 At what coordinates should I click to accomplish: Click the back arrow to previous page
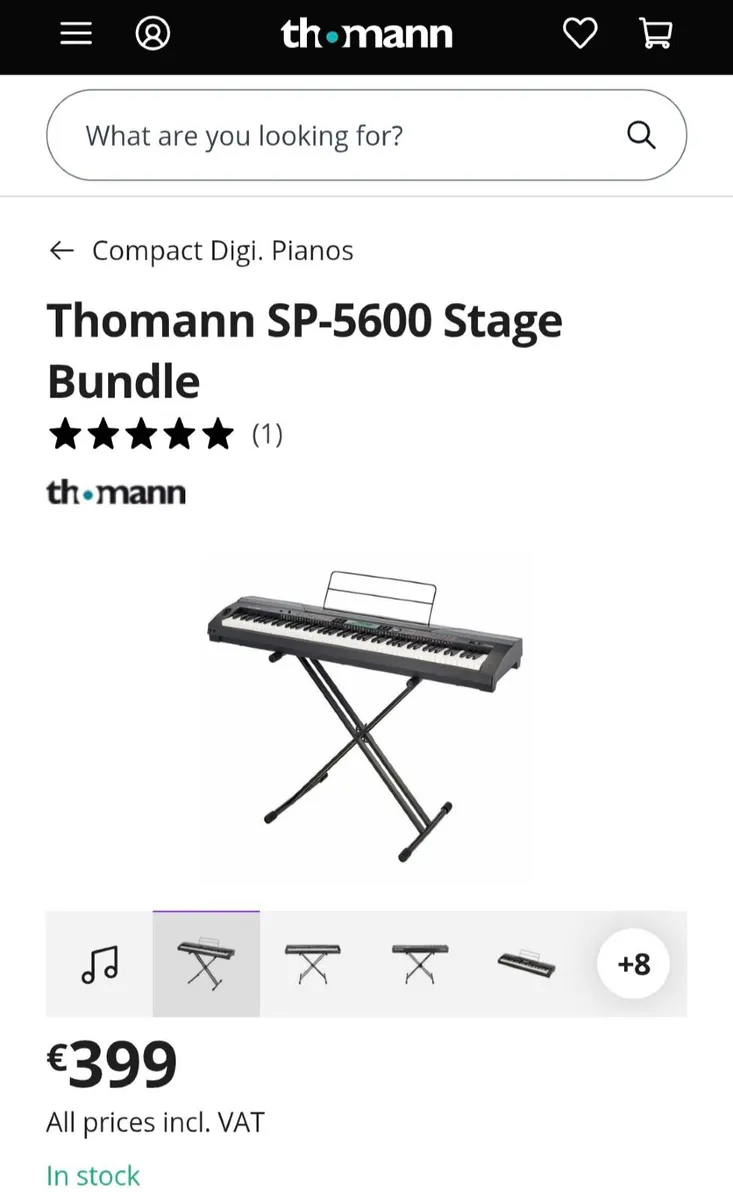click(x=61, y=250)
